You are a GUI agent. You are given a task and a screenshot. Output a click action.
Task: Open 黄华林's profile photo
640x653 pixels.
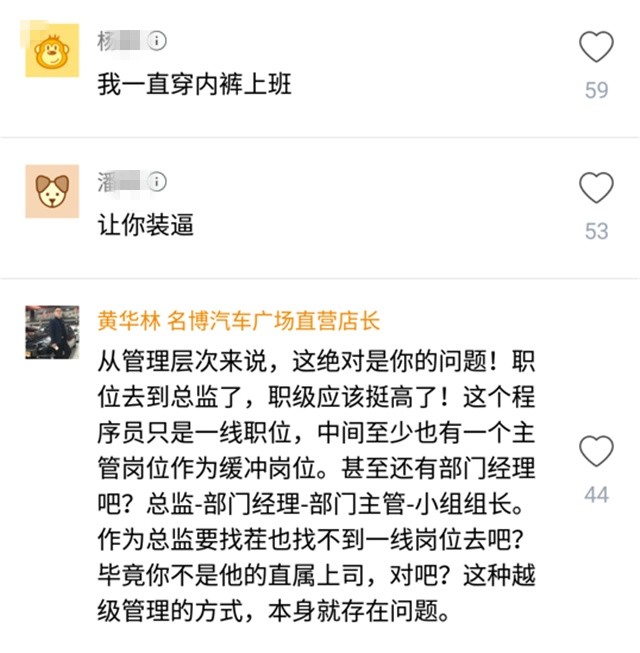[51, 333]
